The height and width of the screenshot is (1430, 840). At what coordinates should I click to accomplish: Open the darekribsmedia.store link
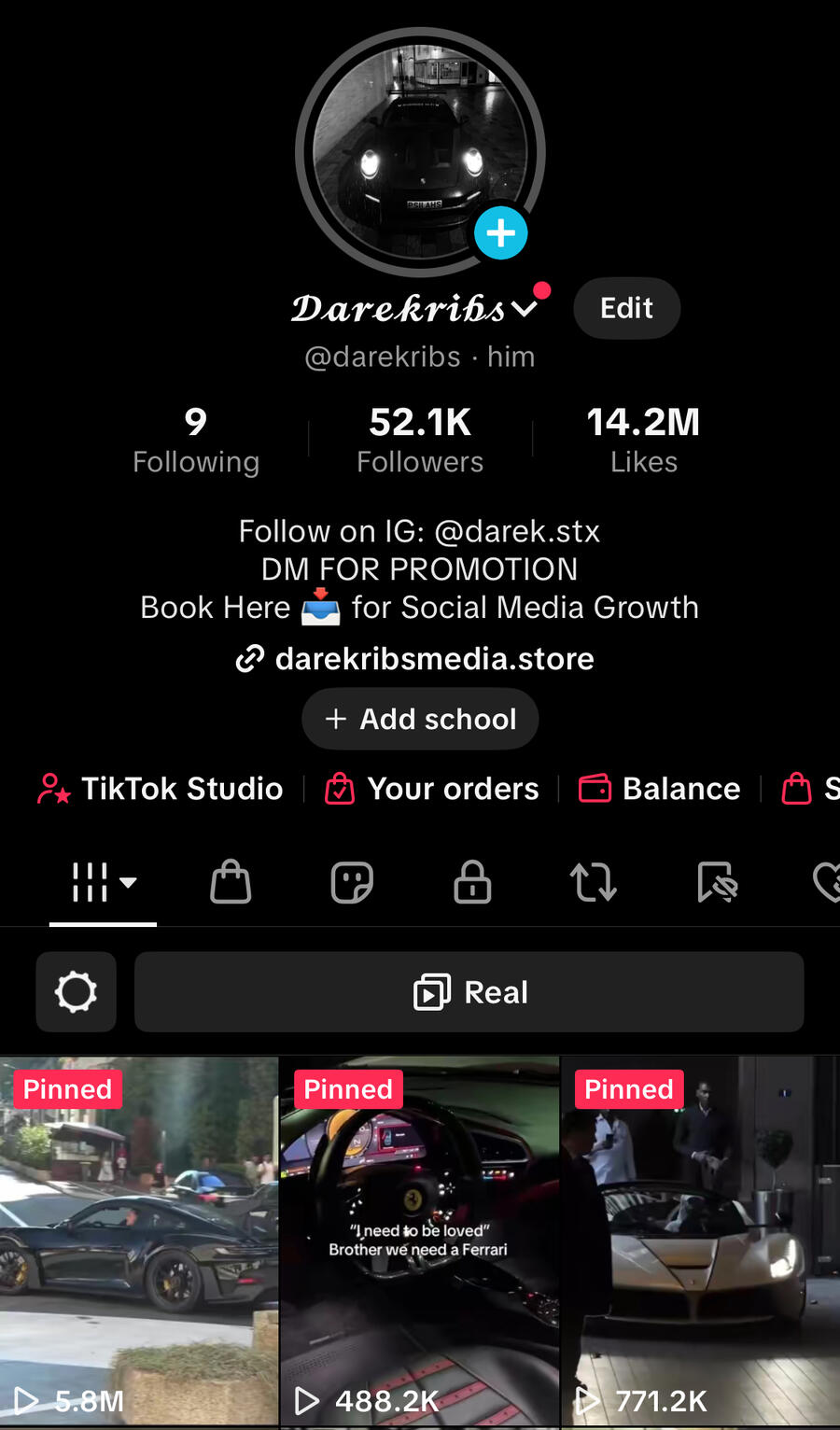pos(416,659)
